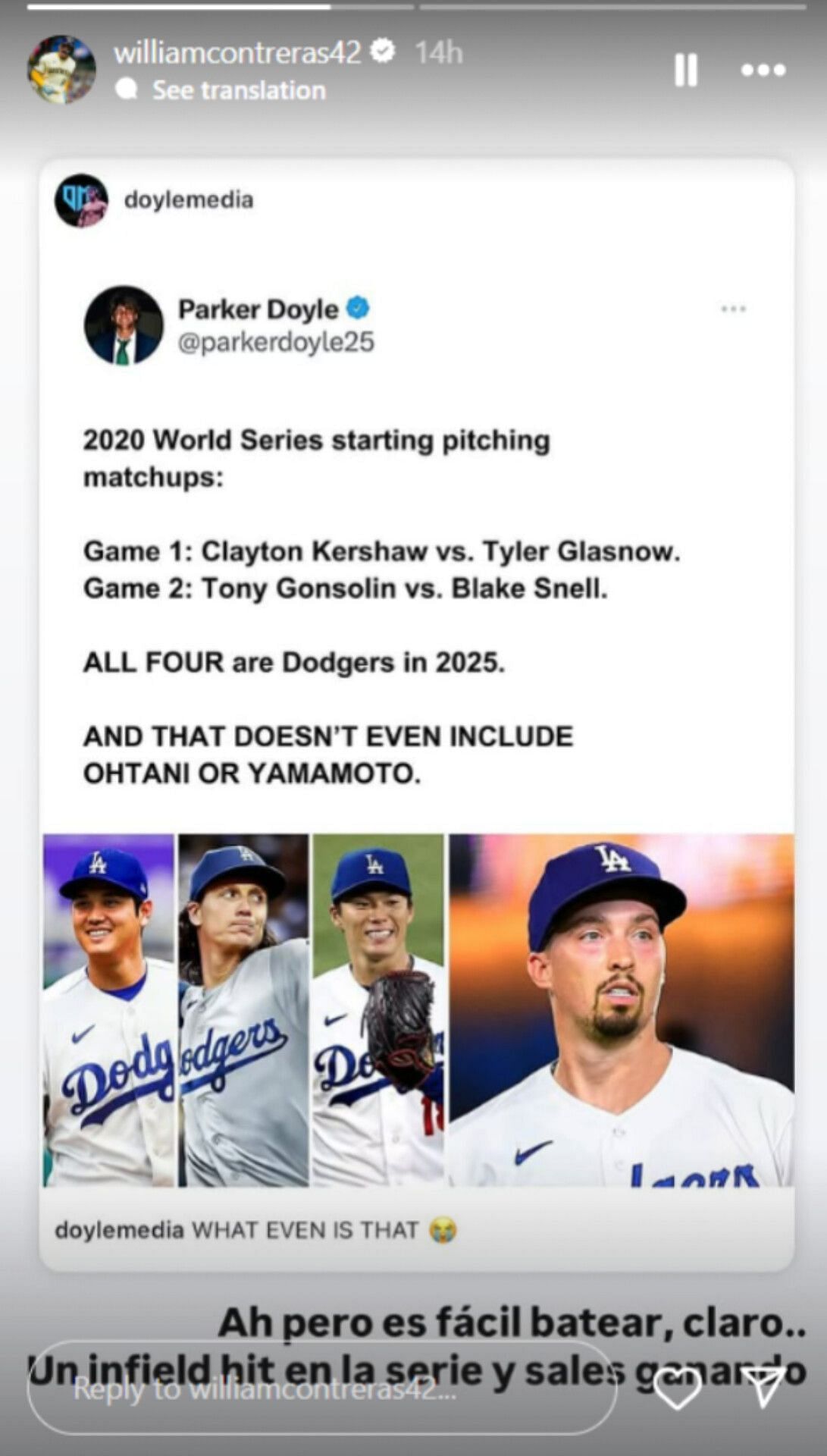Pause the story playback
This screenshot has width=827, height=1456.
point(685,71)
